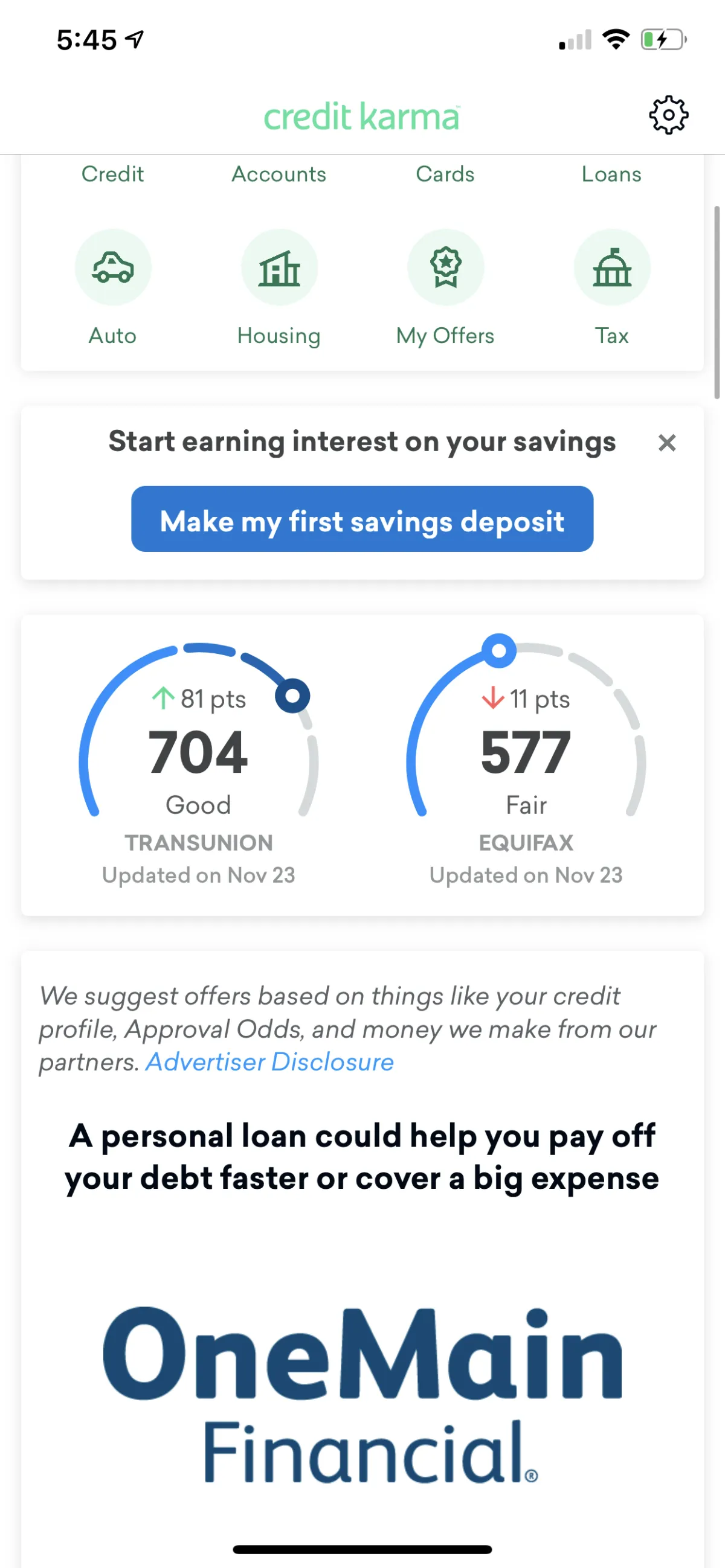Open the Equifax 577 score details
Viewport: 725px width, 1568px height.
tap(526, 753)
